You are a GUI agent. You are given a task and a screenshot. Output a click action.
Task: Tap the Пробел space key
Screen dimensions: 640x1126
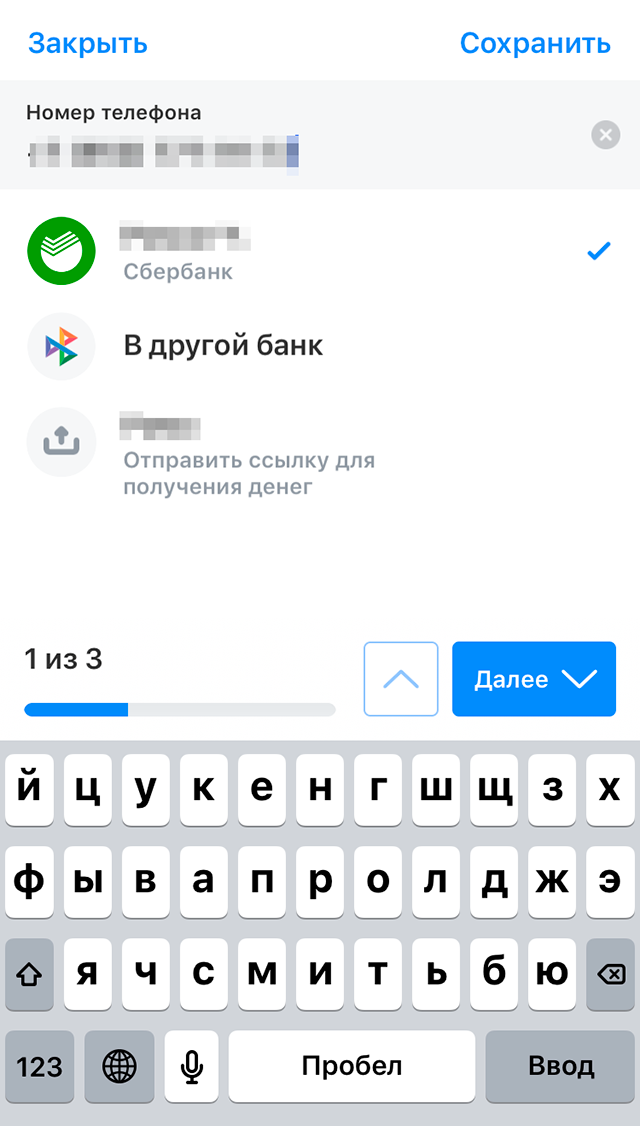click(x=352, y=1066)
